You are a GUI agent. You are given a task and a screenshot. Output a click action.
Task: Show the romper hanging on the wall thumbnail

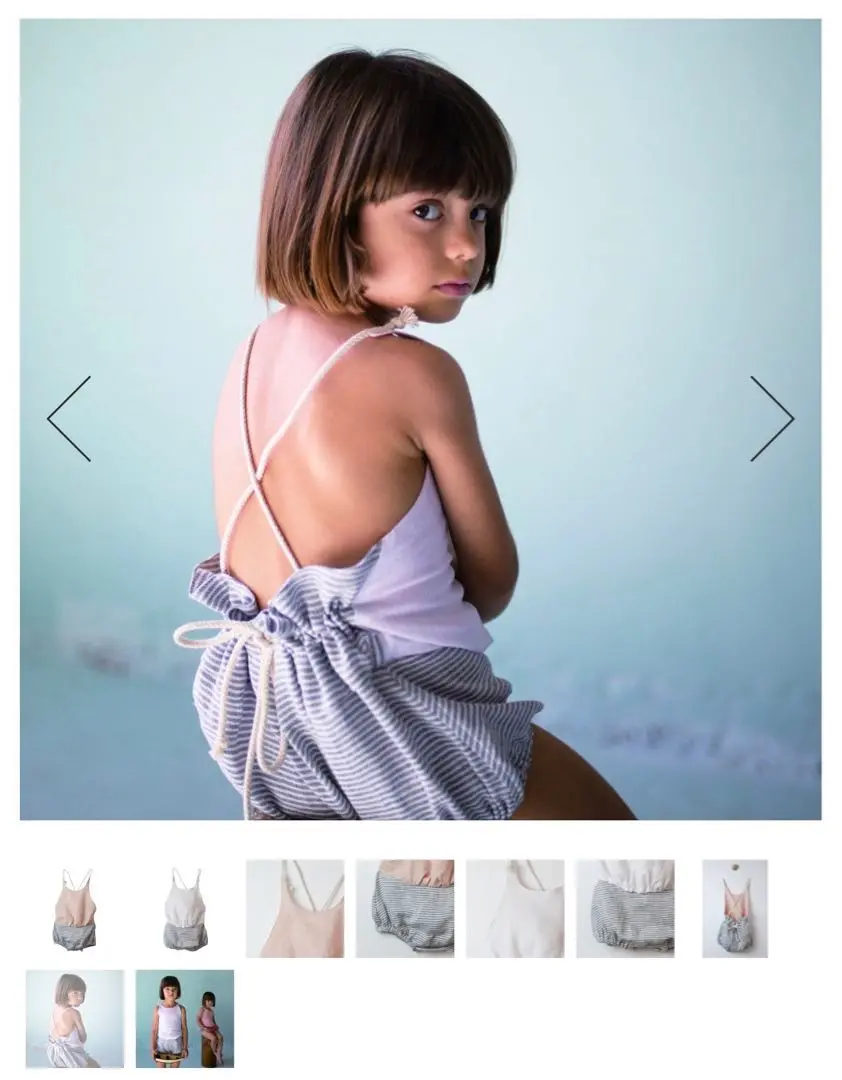click(x=735, y=909)
